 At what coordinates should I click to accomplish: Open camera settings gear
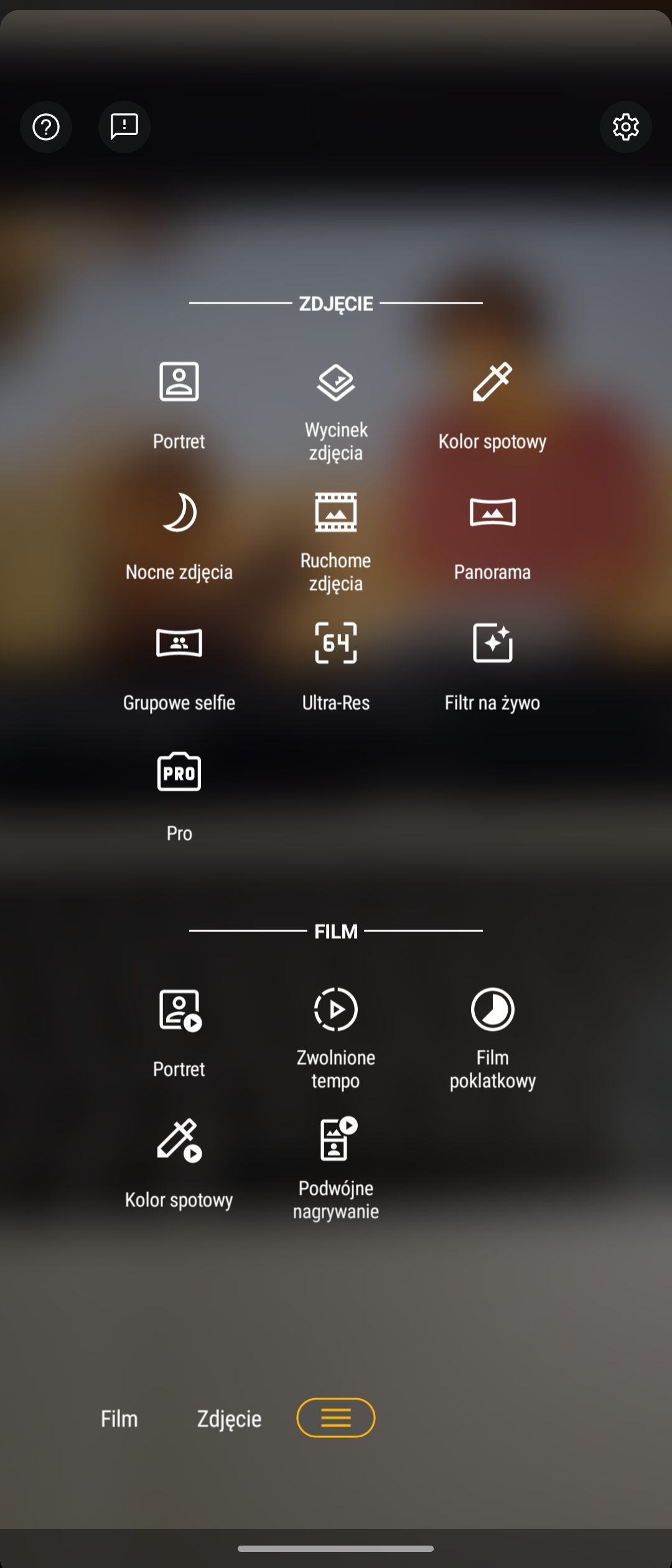tap(626, 127)
